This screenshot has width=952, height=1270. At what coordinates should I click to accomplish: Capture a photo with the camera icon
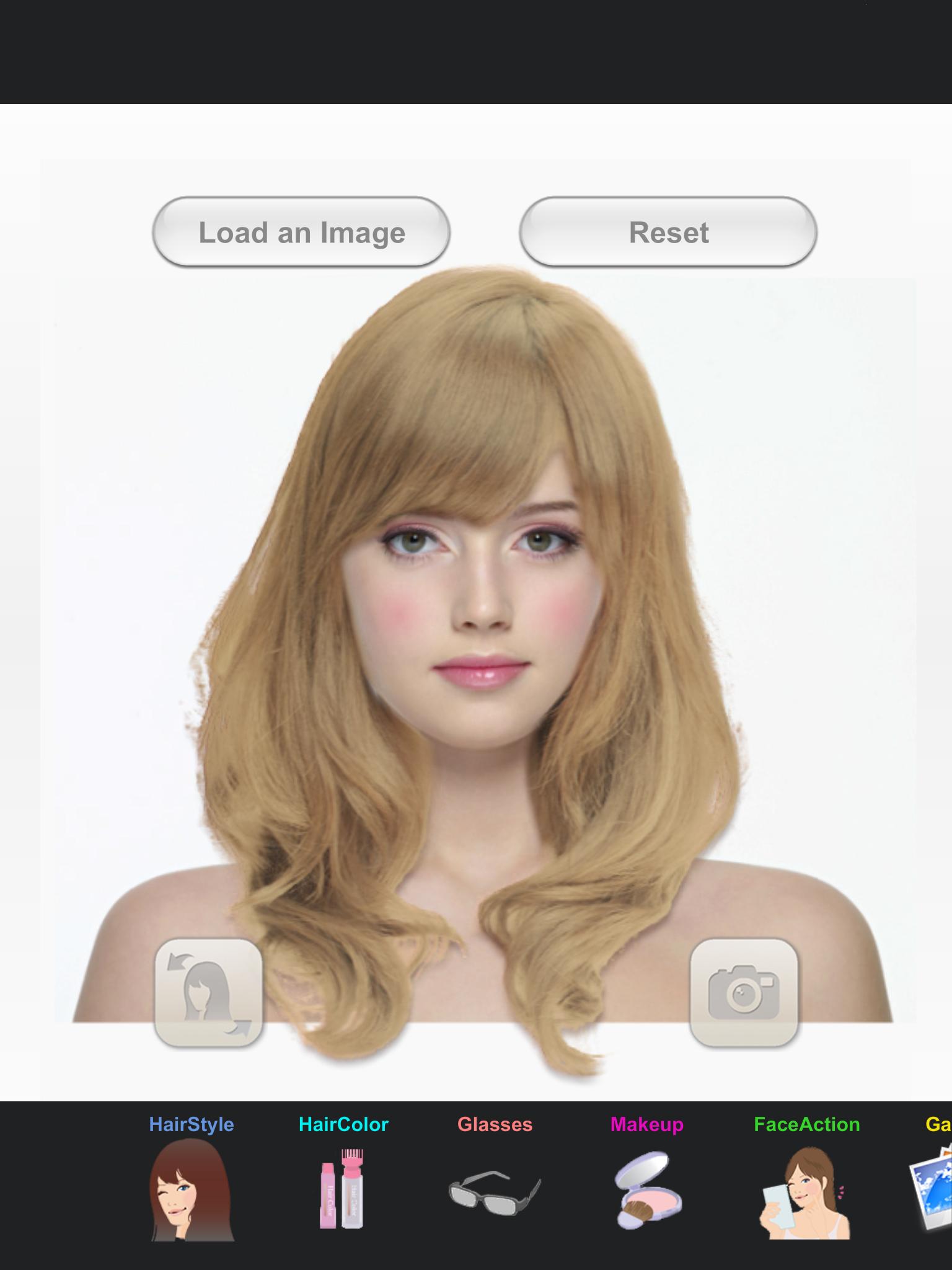click(743, 993)
